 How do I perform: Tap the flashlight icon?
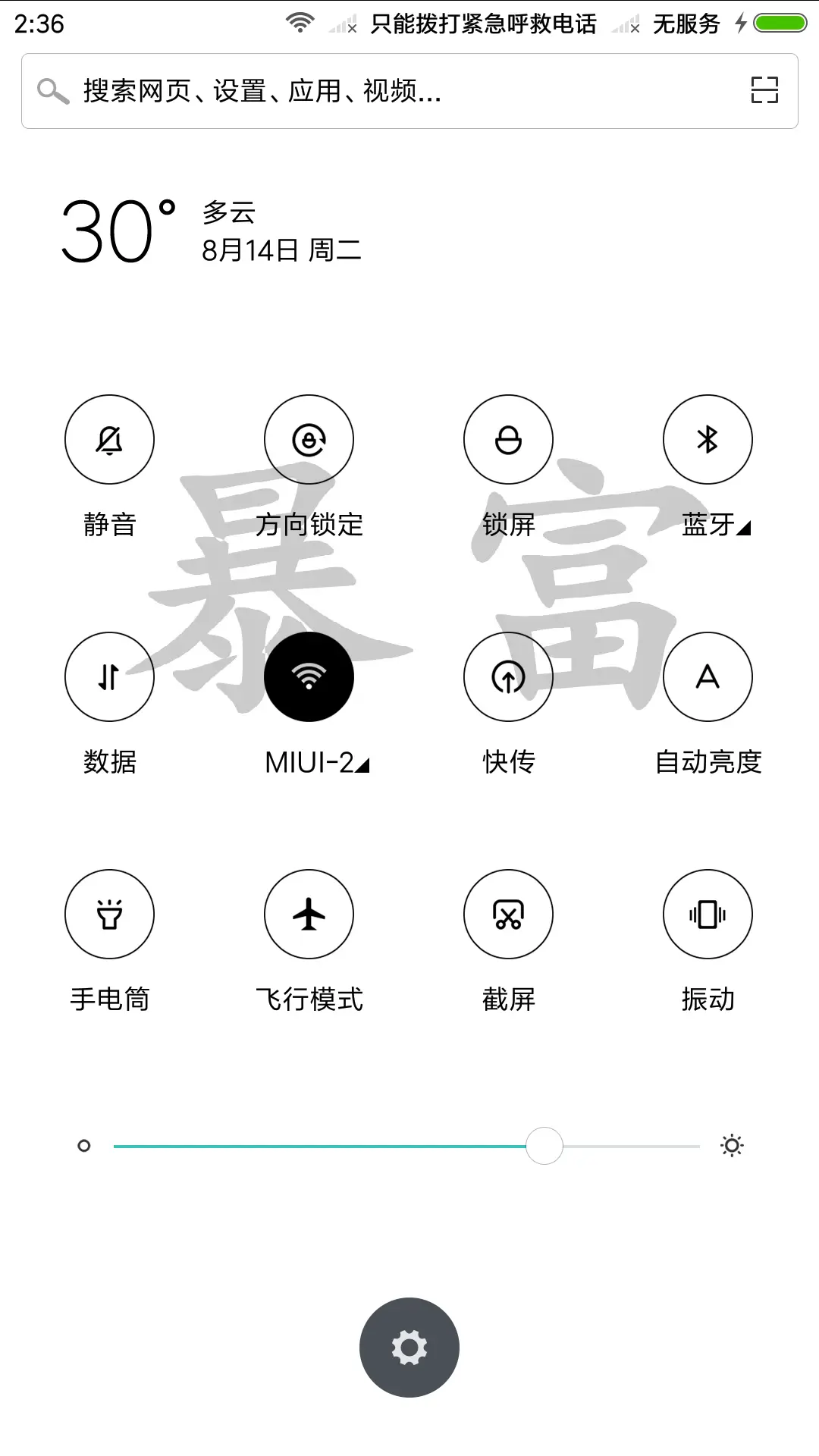[x=109, y=914]
